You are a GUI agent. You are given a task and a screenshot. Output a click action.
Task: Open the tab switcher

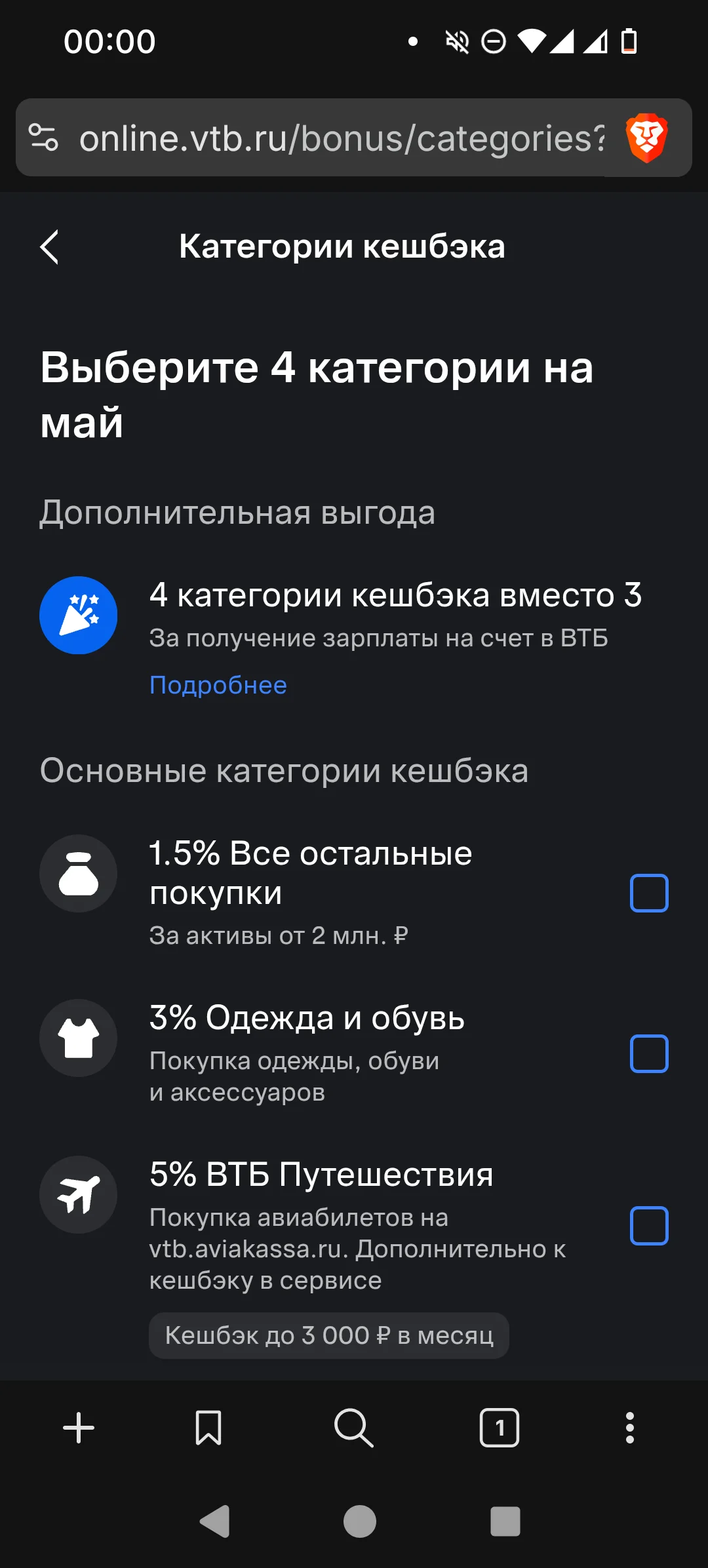[x=500, y=1428]
